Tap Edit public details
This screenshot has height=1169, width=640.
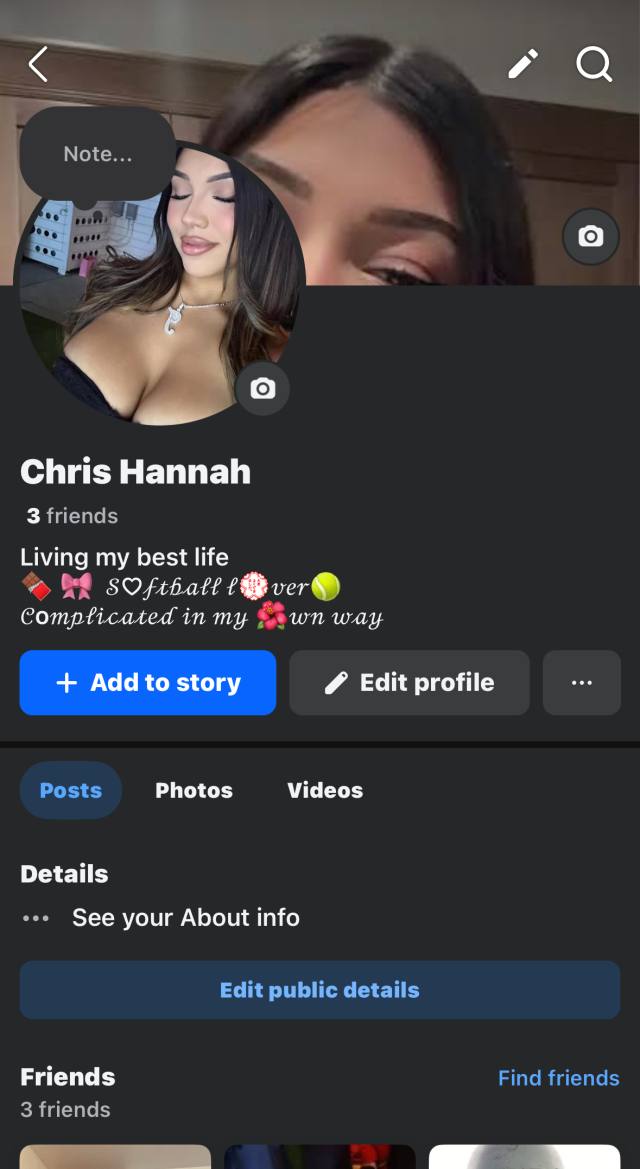[x=320, y=990]
